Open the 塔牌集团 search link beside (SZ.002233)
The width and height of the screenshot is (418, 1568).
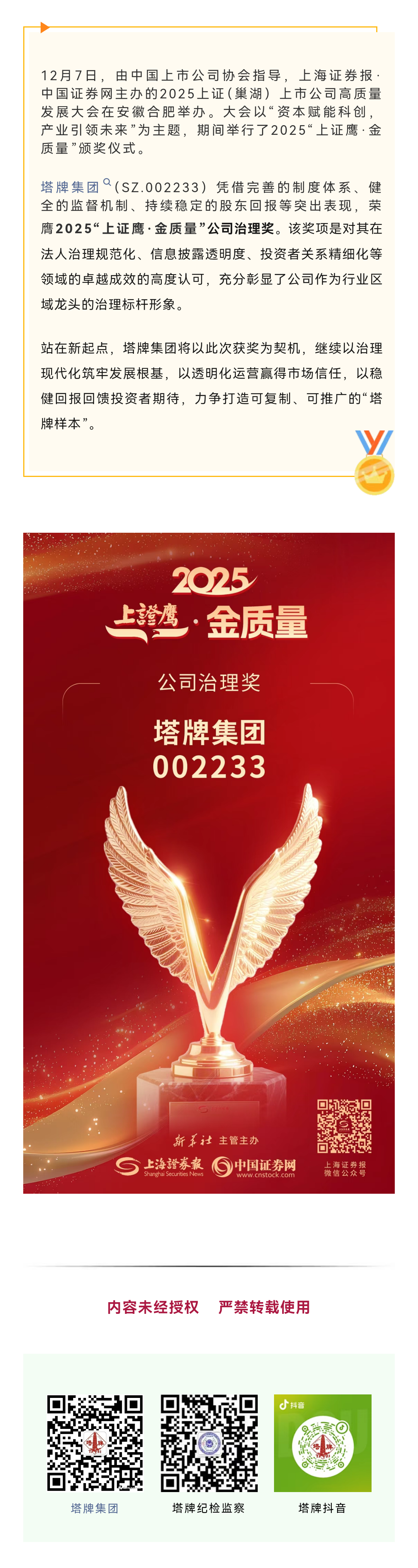click(70, 187)
